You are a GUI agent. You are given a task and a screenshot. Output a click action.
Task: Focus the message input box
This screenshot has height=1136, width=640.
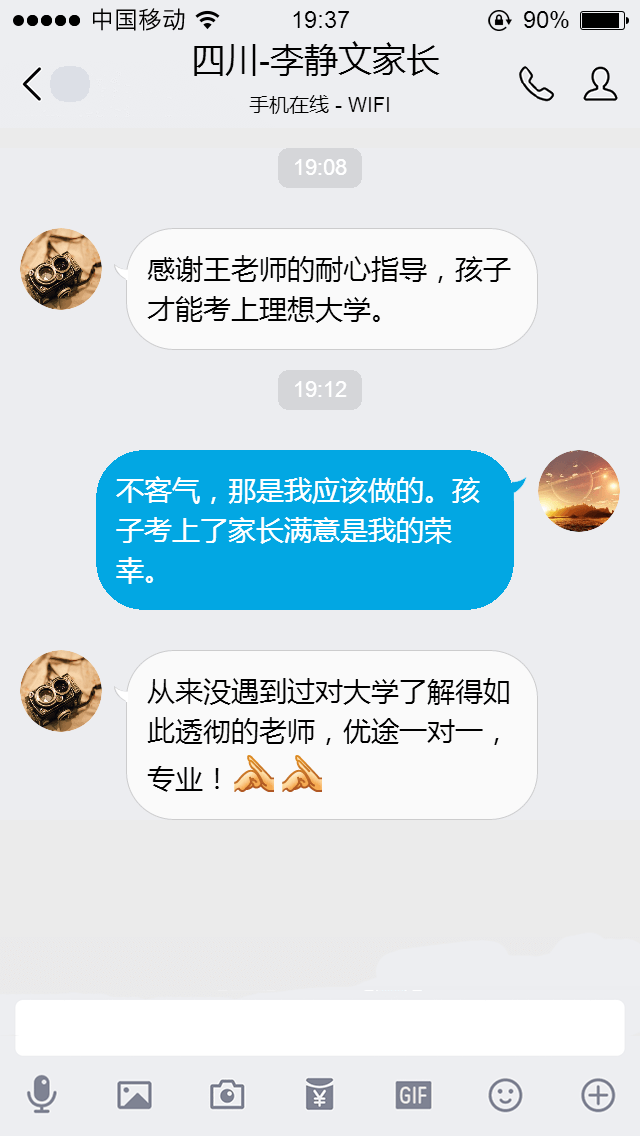[x=320, y=1027]
